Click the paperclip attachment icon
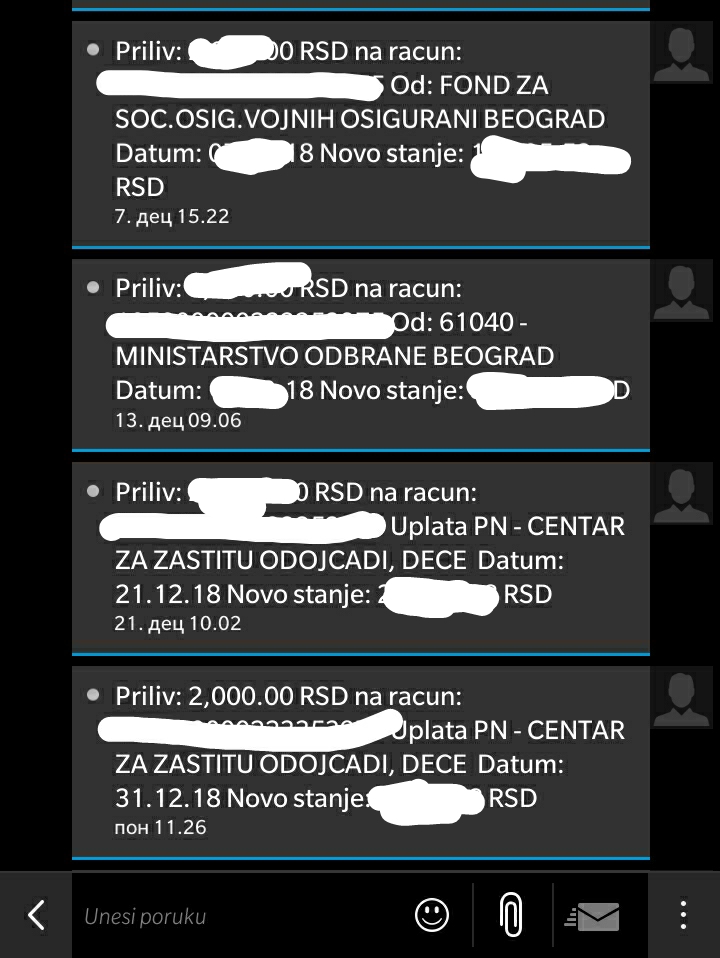The width and height of the screenshot is (720, 958). [511, 914]
